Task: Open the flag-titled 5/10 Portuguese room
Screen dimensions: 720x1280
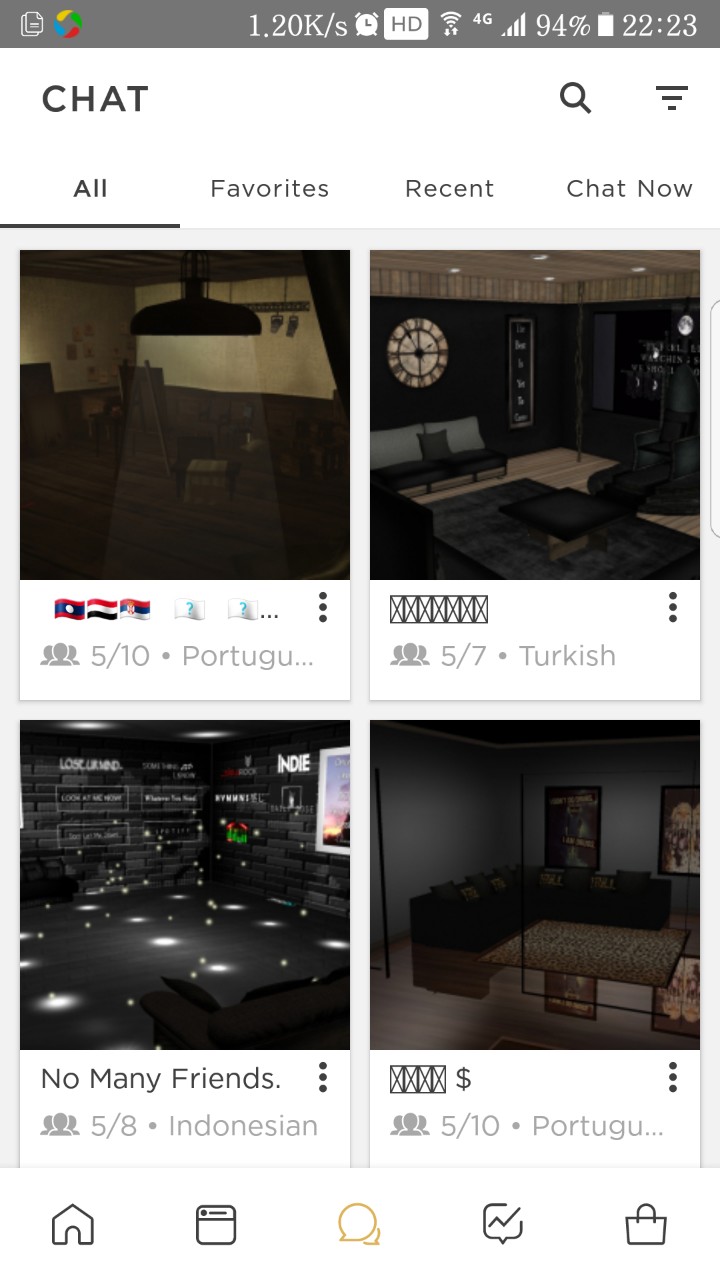Action: click(x=185, y=415)
